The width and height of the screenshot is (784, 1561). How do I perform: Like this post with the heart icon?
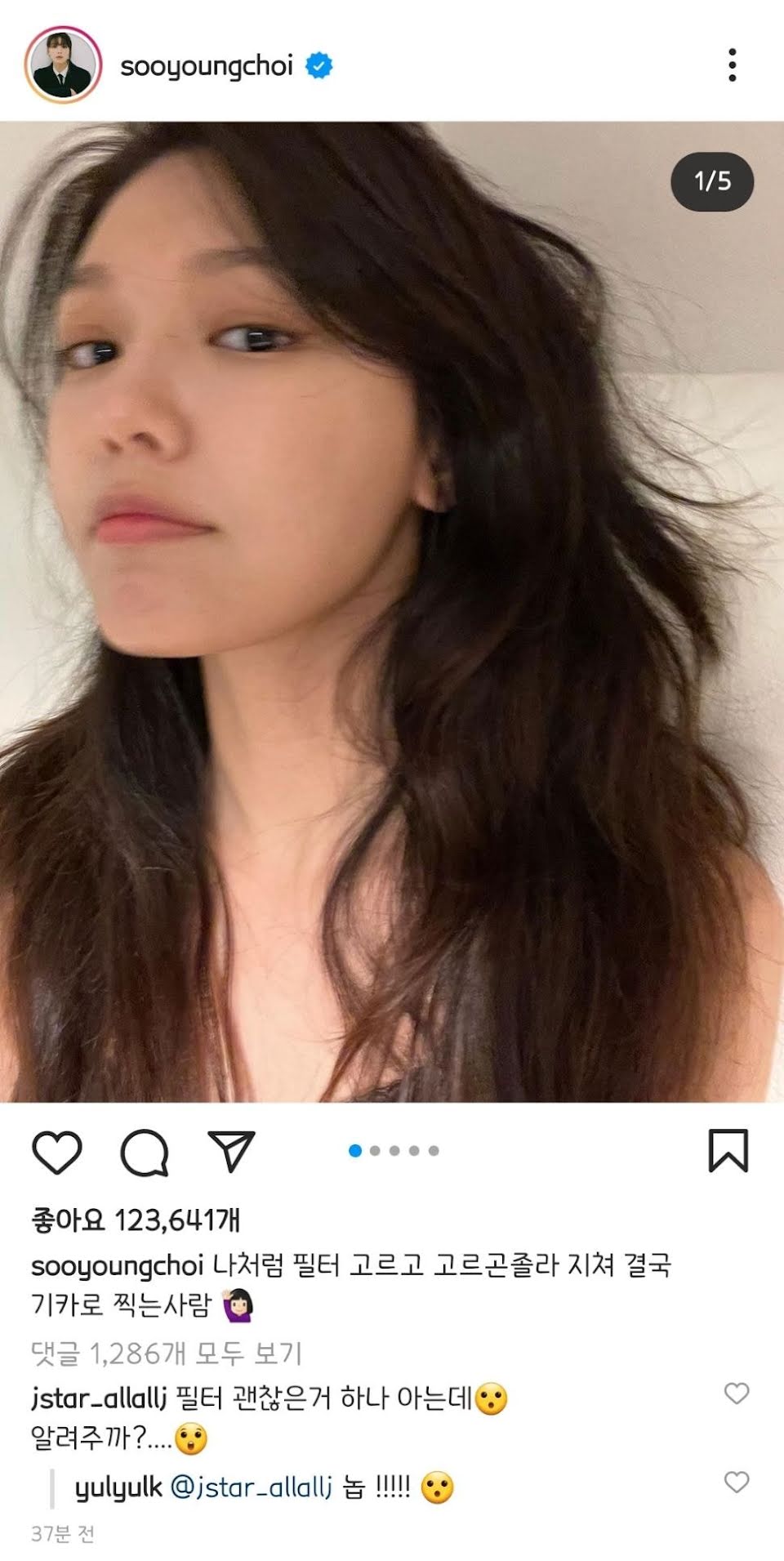point(57,1152)
